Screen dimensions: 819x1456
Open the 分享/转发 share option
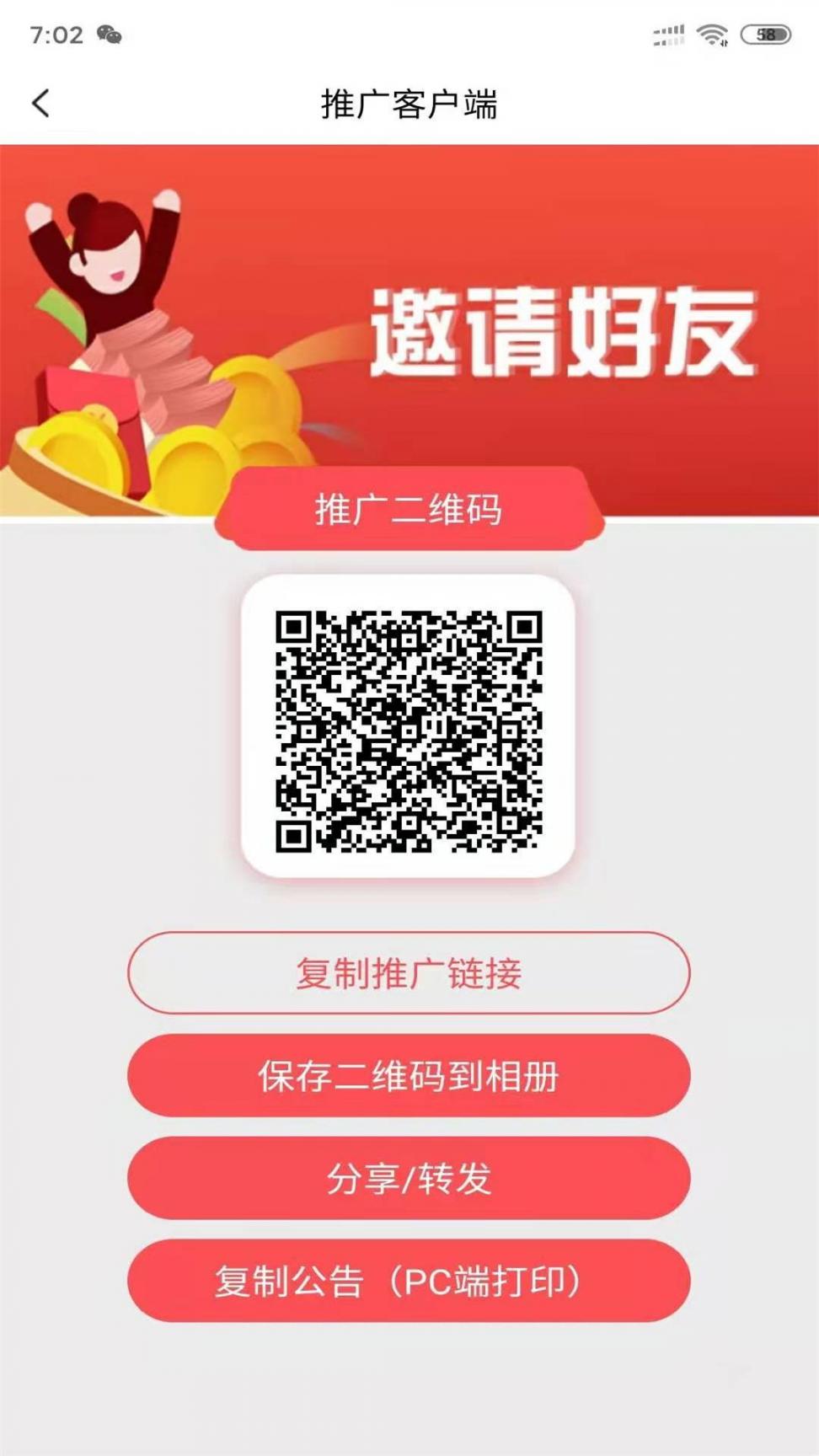pos(409,1178)
